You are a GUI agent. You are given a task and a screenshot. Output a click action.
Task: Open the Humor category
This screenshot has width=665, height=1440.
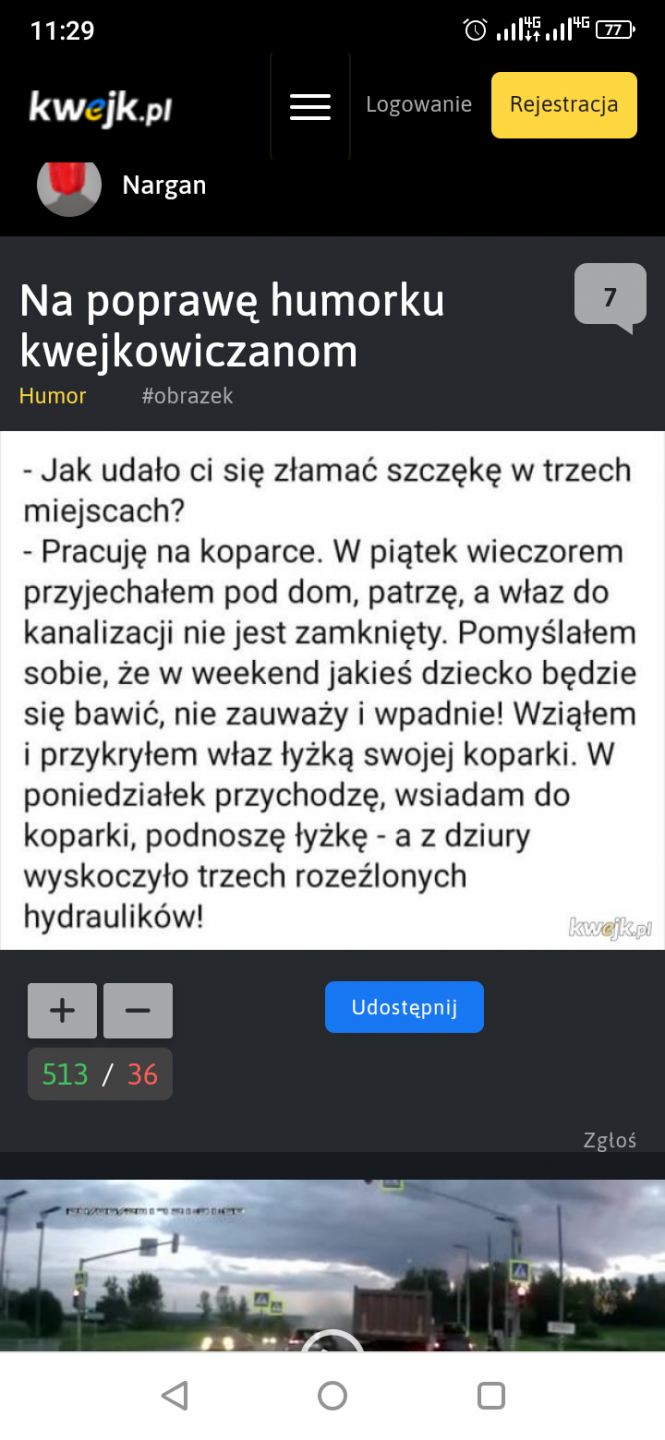point(53,396)
